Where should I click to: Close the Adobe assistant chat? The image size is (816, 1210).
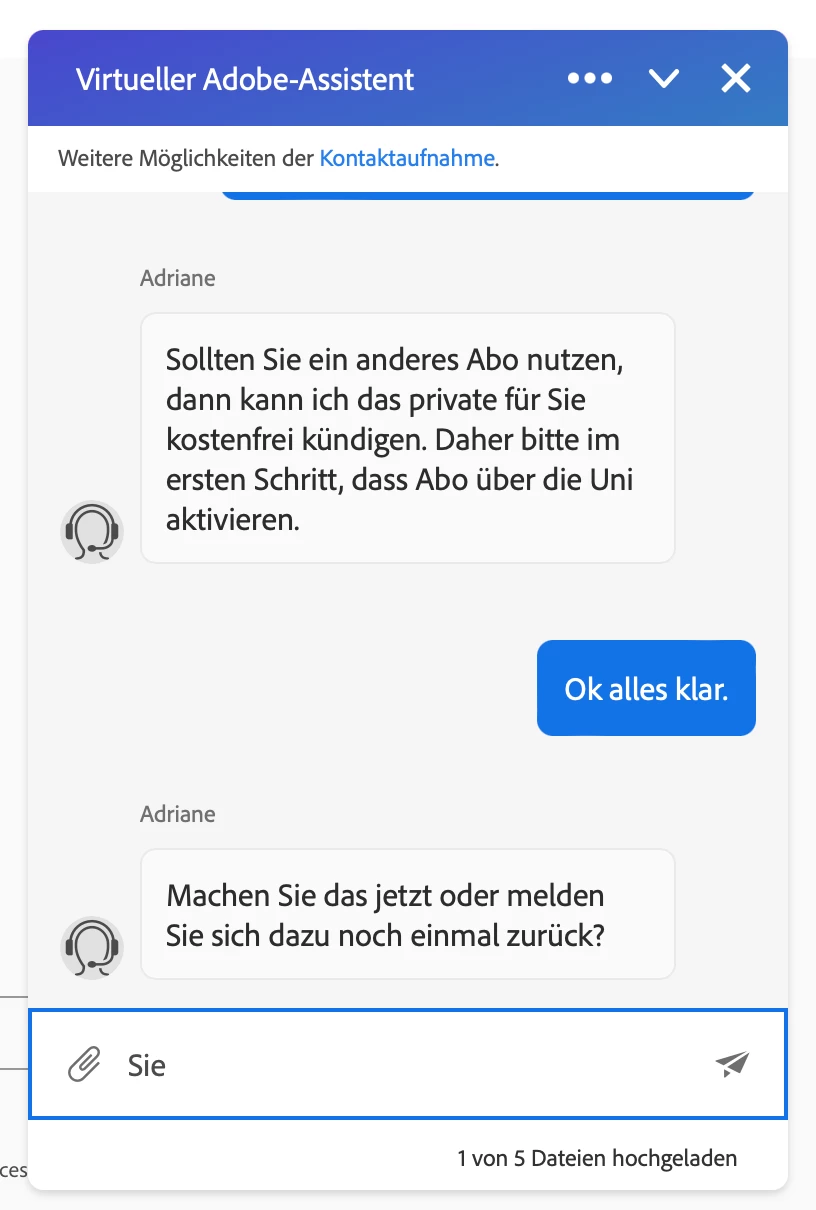[736, 79]
